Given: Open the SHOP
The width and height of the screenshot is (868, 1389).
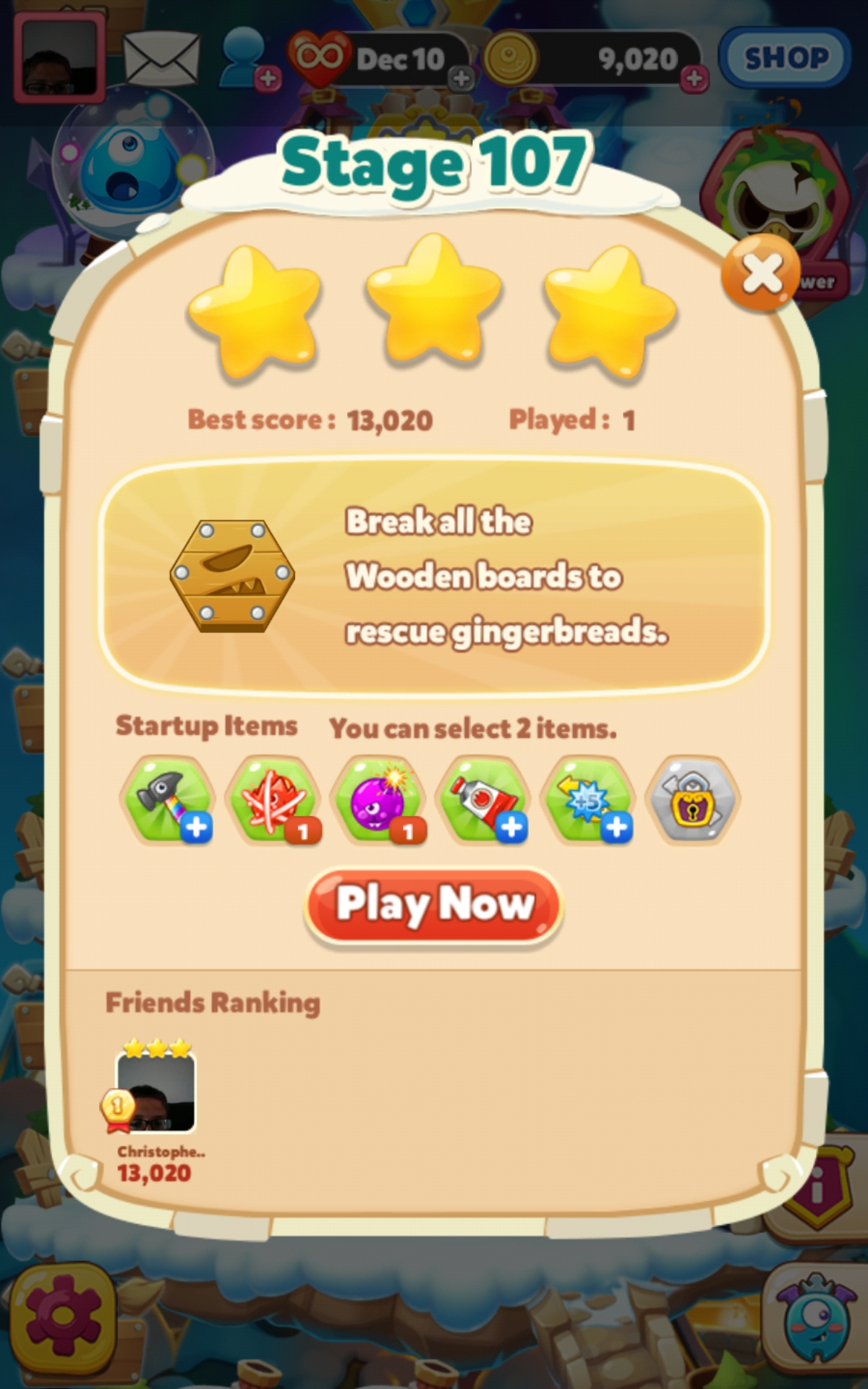Looking at the screenshot, I should point(786,58).
